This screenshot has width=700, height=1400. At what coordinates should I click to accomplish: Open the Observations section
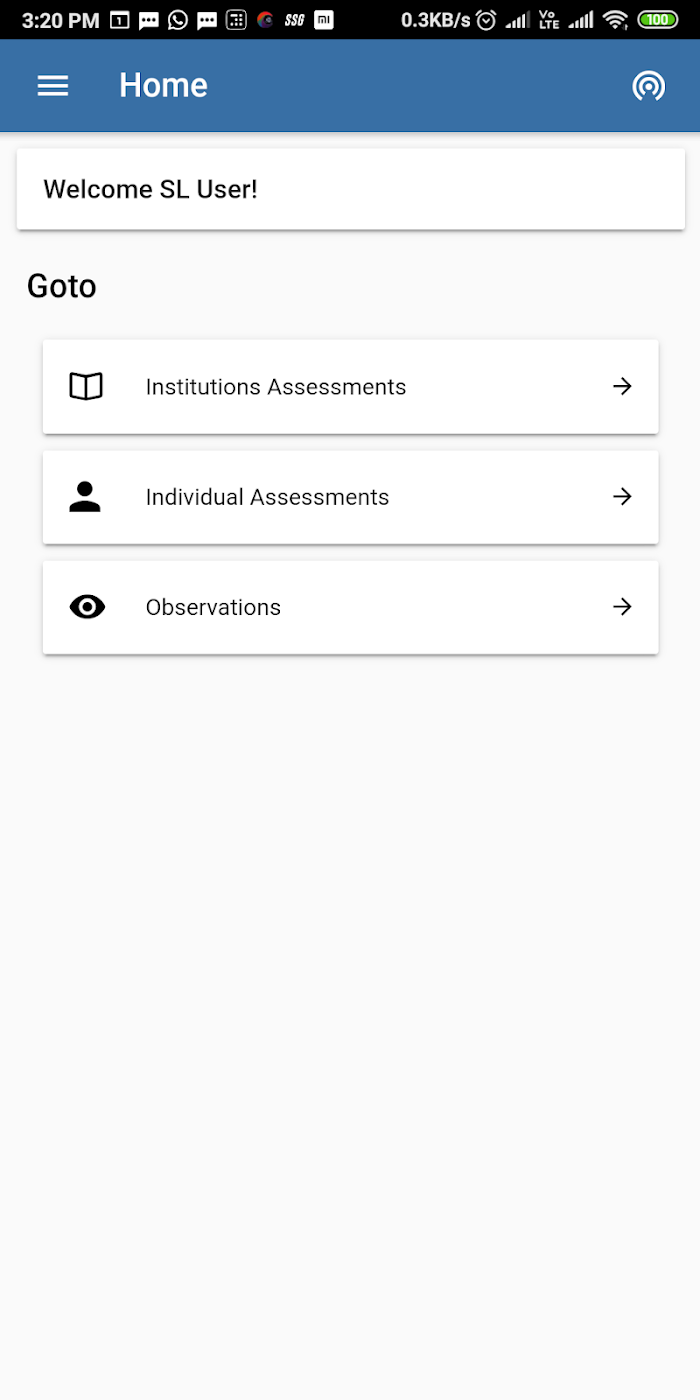pyautogui.click(x=350, y=607)
